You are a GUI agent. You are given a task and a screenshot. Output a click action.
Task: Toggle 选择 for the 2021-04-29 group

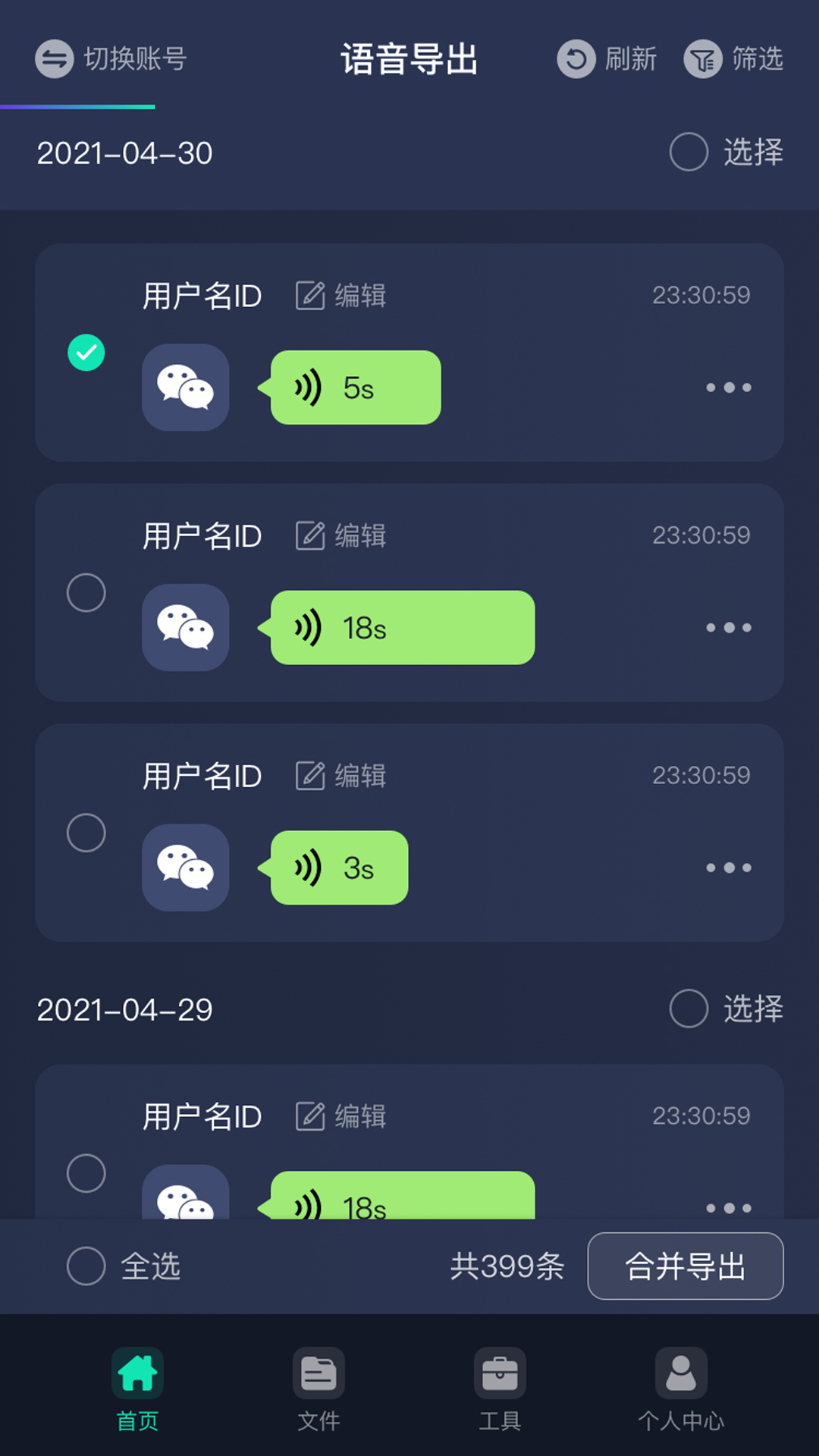tap(689, 1009)
